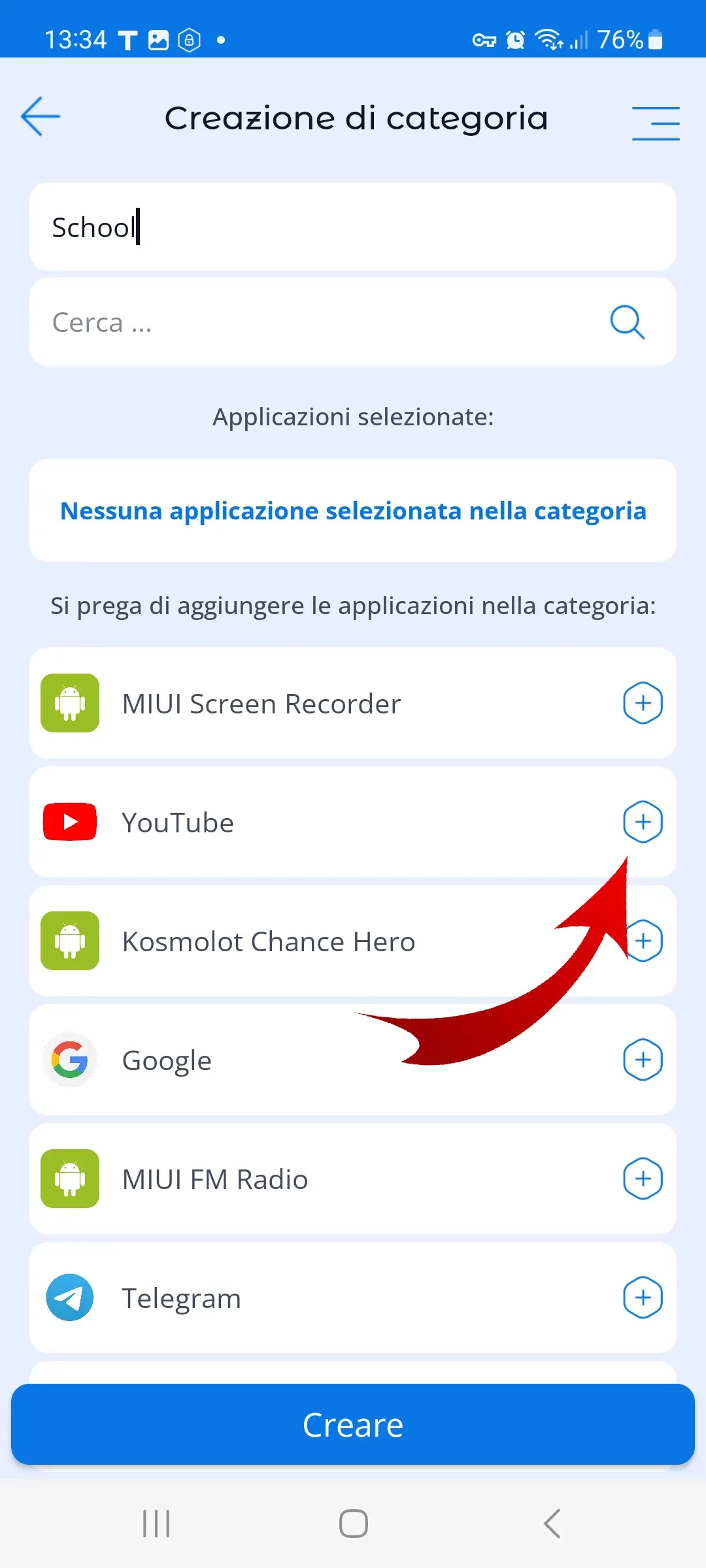Add Google to the category
This screenshot has width=706, height=1568.
[x=643, y=1060]
